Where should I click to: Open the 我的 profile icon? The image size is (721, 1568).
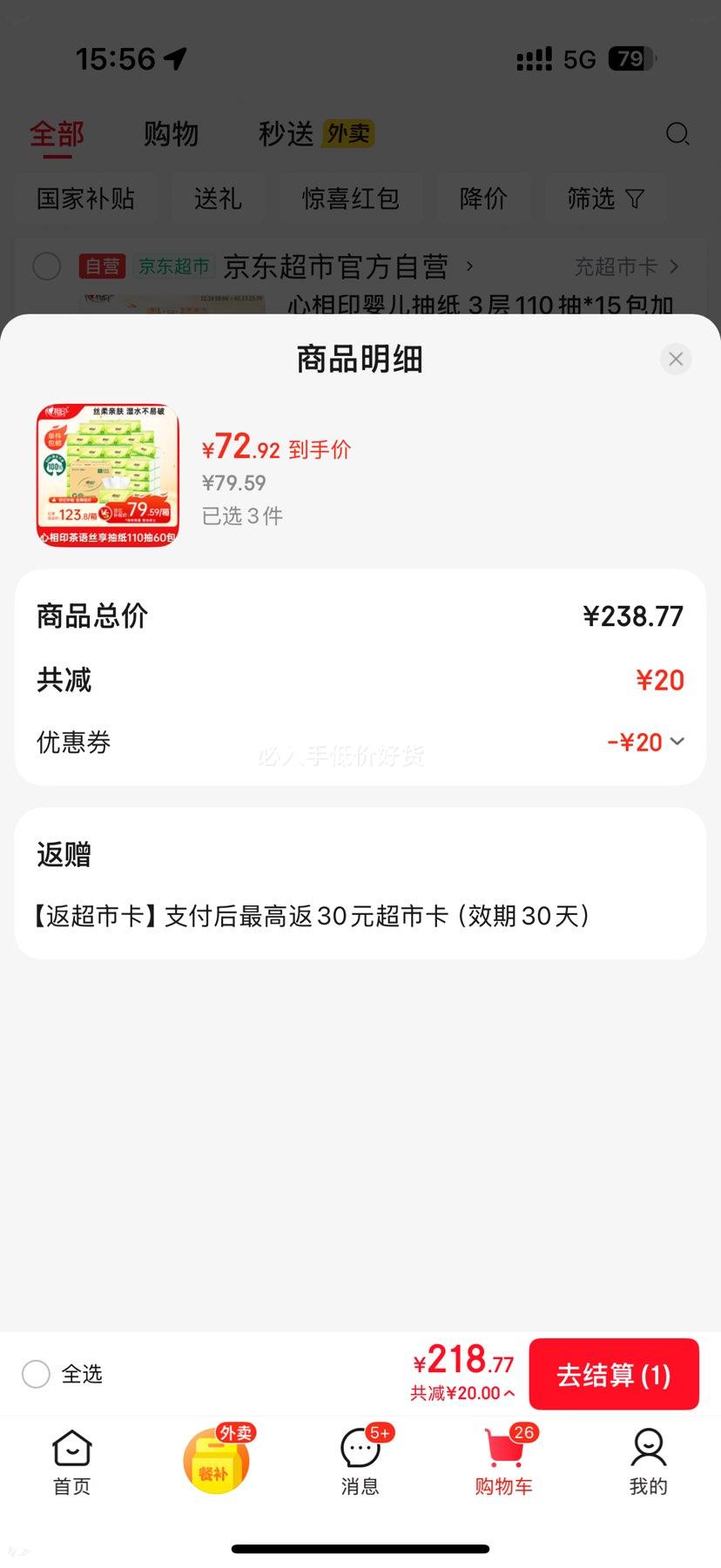tap(648, 1451)
